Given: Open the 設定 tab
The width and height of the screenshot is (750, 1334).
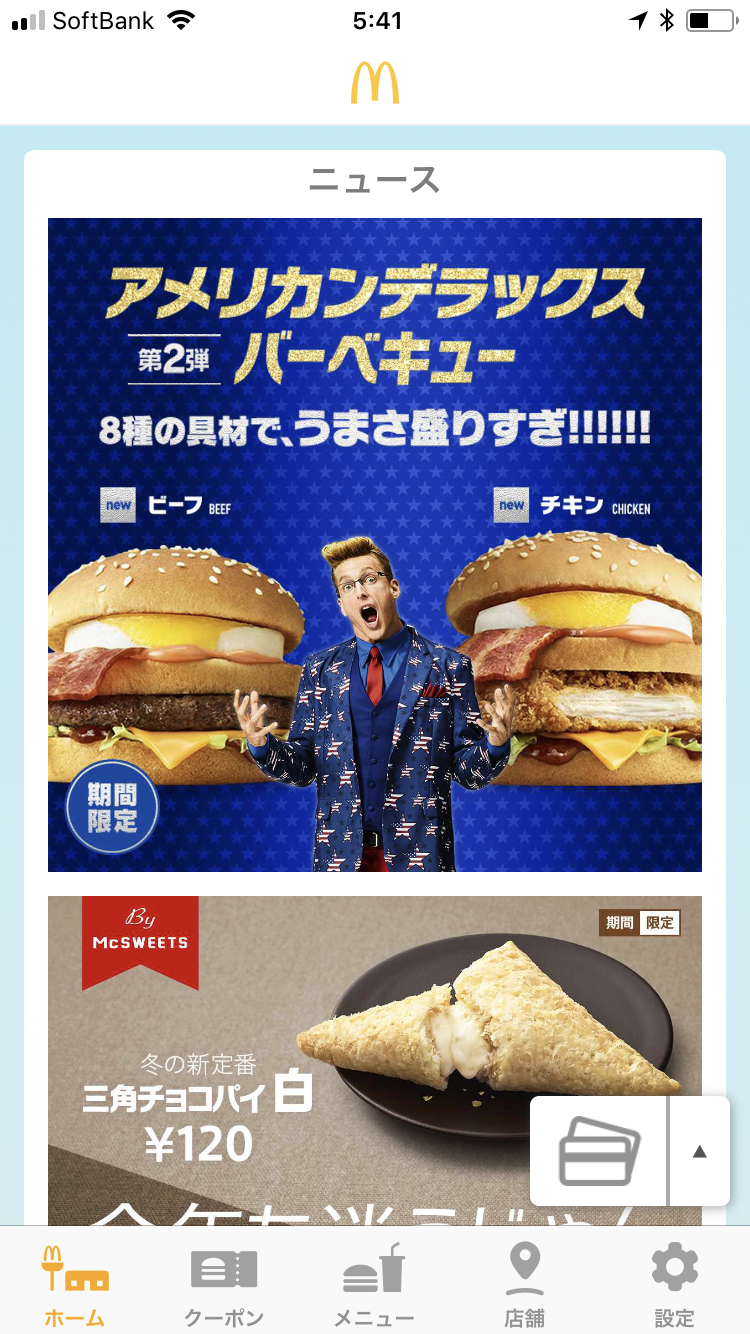Looking at the screenshot, I should tap(674, 1282).
